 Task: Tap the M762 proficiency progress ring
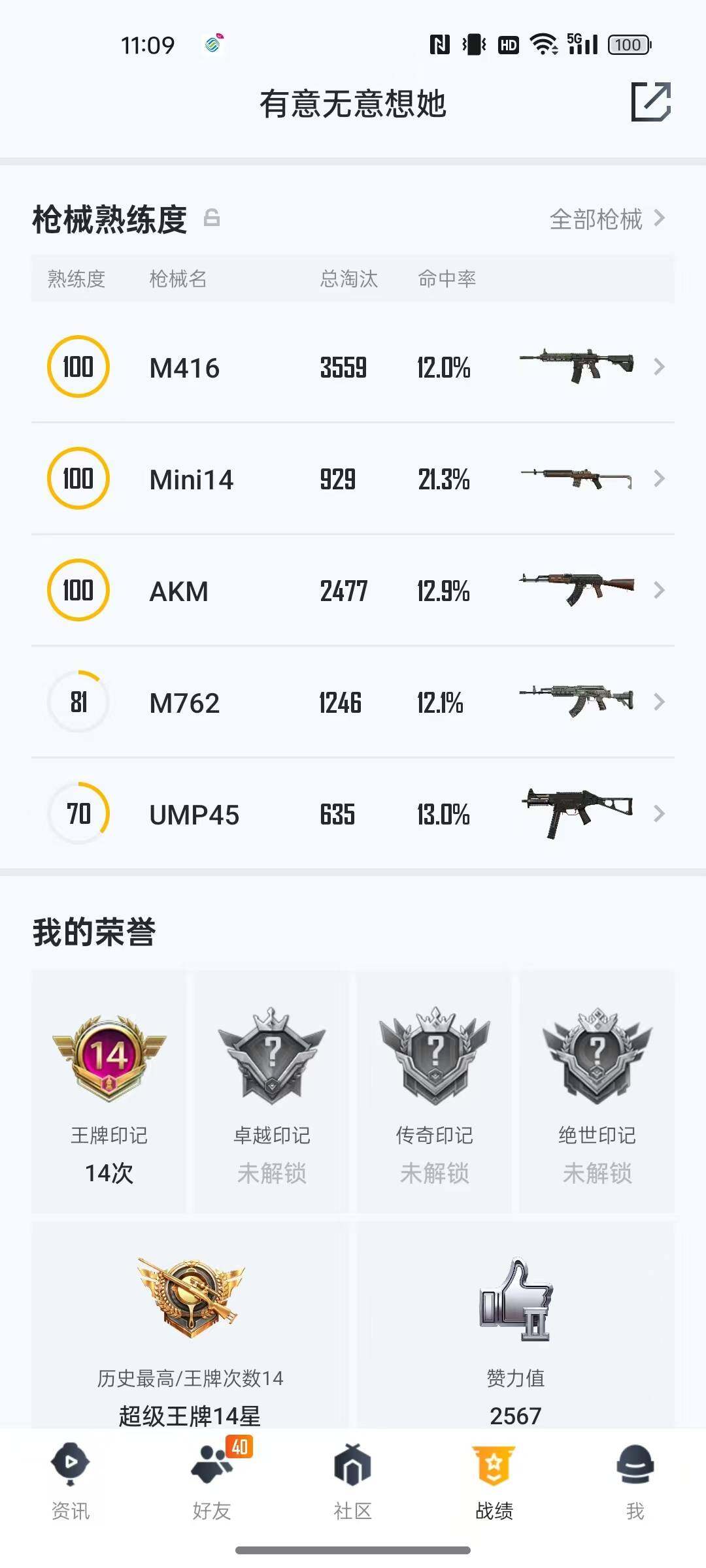pyautogui.click(x=77, y=702)
